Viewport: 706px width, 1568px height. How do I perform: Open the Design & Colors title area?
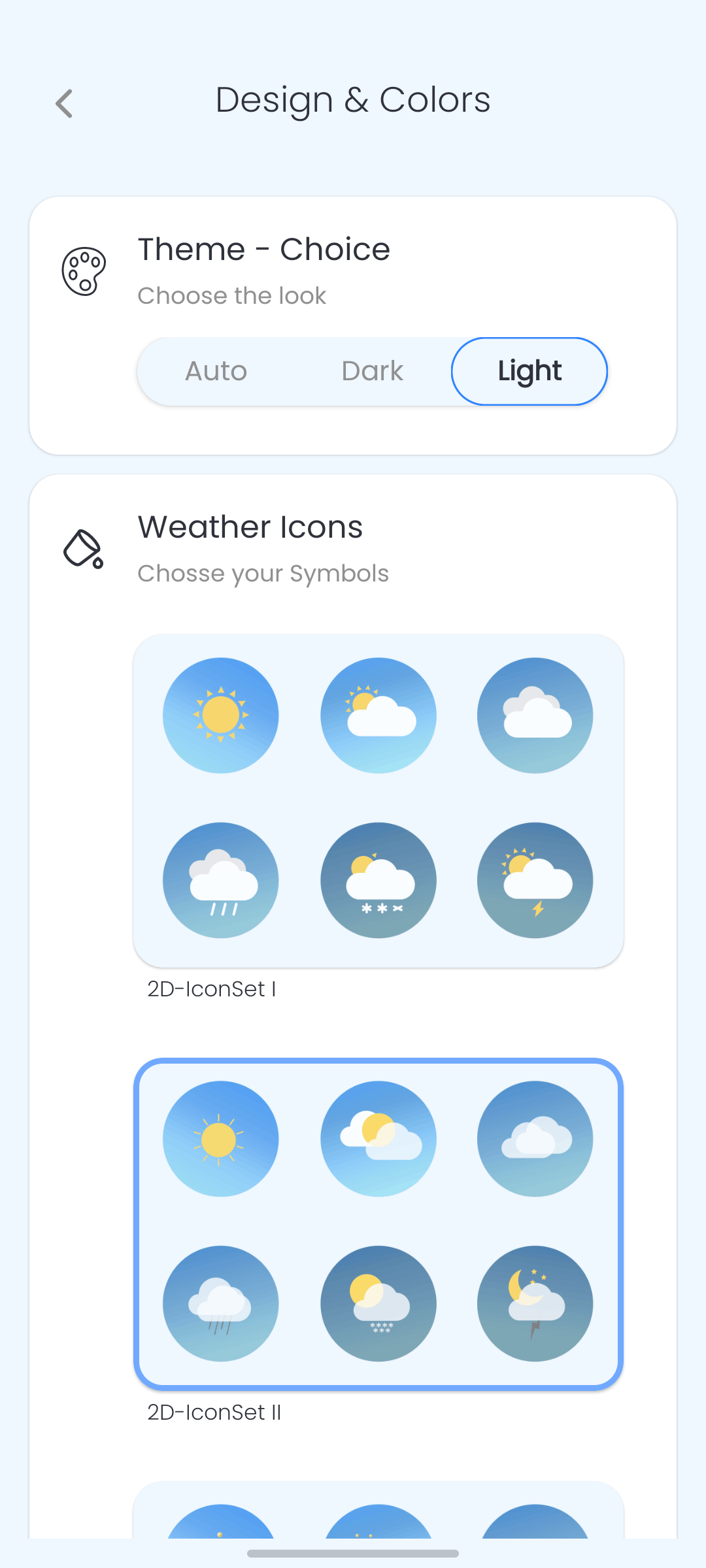click(x=354, y=99)
